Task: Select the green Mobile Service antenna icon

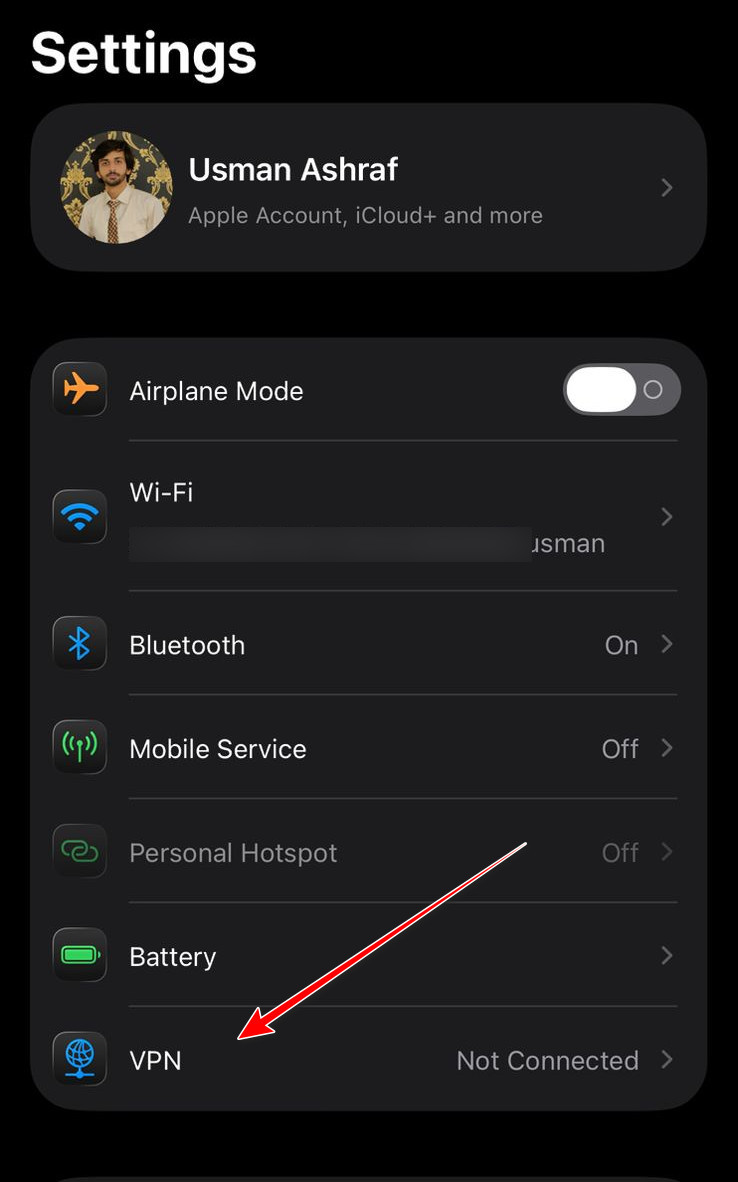Action: coord(79,748)
